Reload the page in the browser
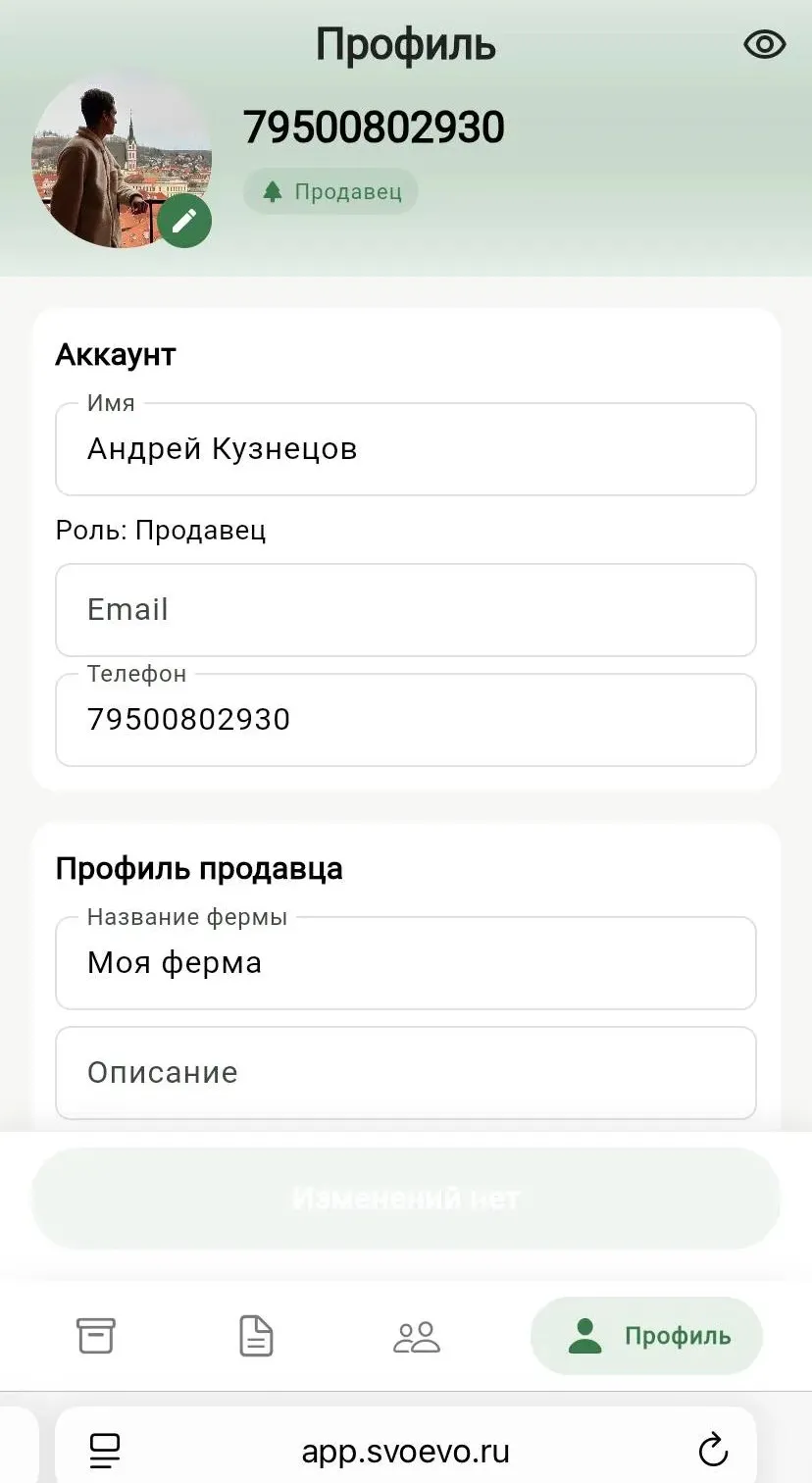Screen dimensions: 812x1483 [713, 1451]
